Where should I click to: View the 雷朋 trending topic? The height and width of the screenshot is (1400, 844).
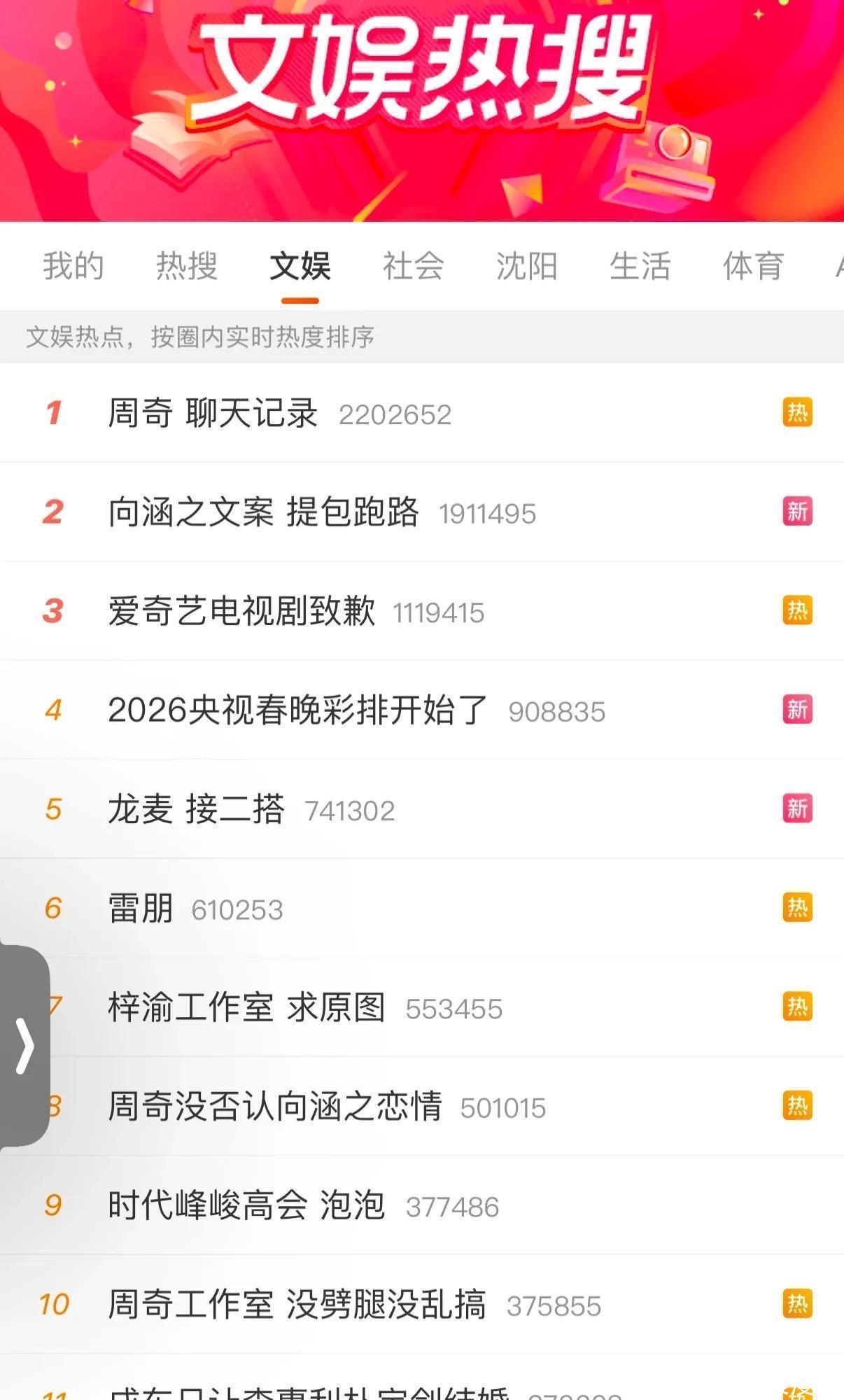pyautogui.click(x=141, y=909)
